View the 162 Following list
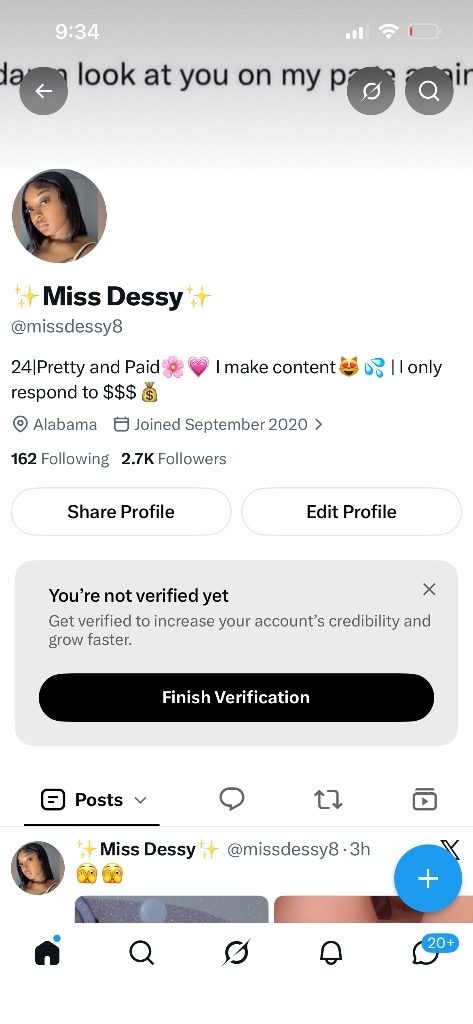The height and width of the screenshot is (1024, 473). [x=60, y=459]
